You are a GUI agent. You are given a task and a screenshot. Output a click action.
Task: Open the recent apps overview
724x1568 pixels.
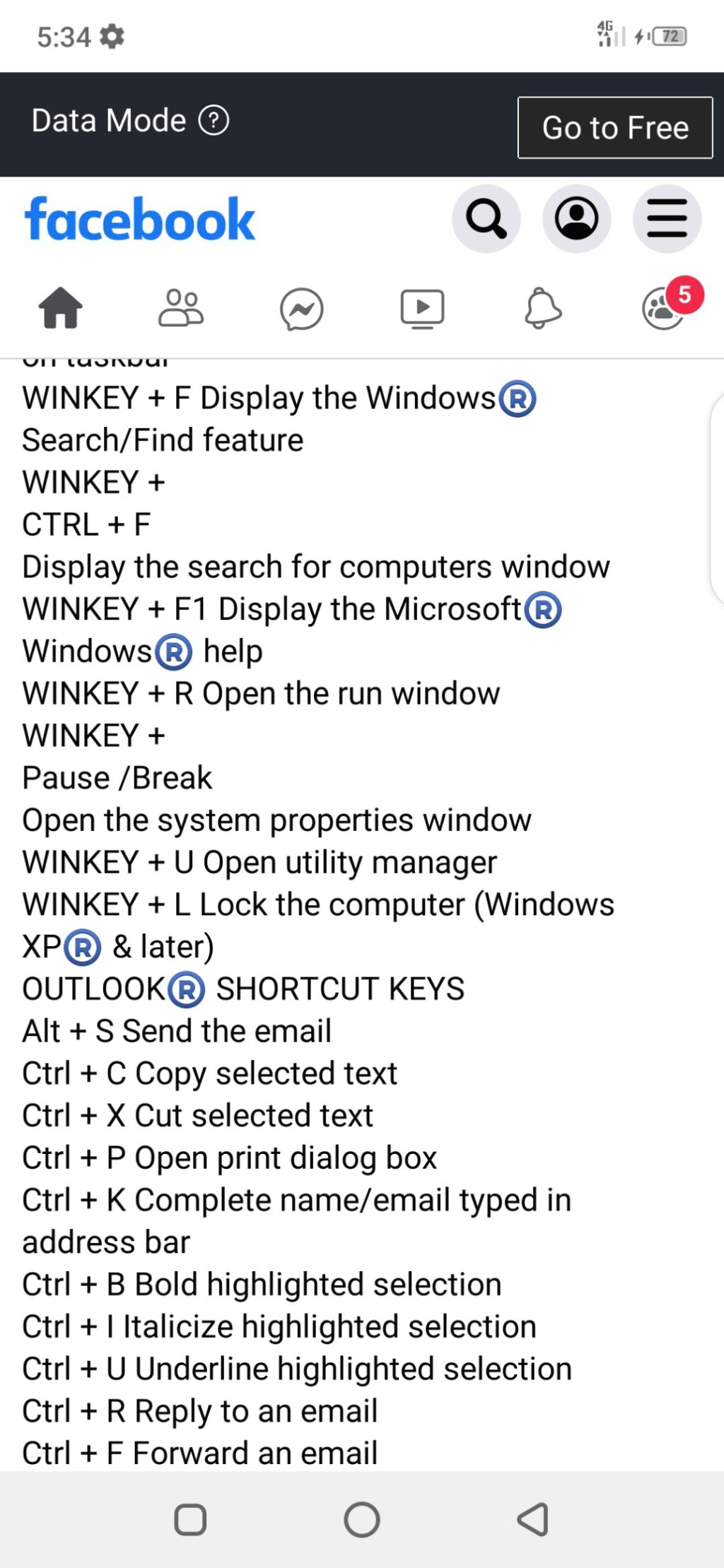(x=190, y=1519)
